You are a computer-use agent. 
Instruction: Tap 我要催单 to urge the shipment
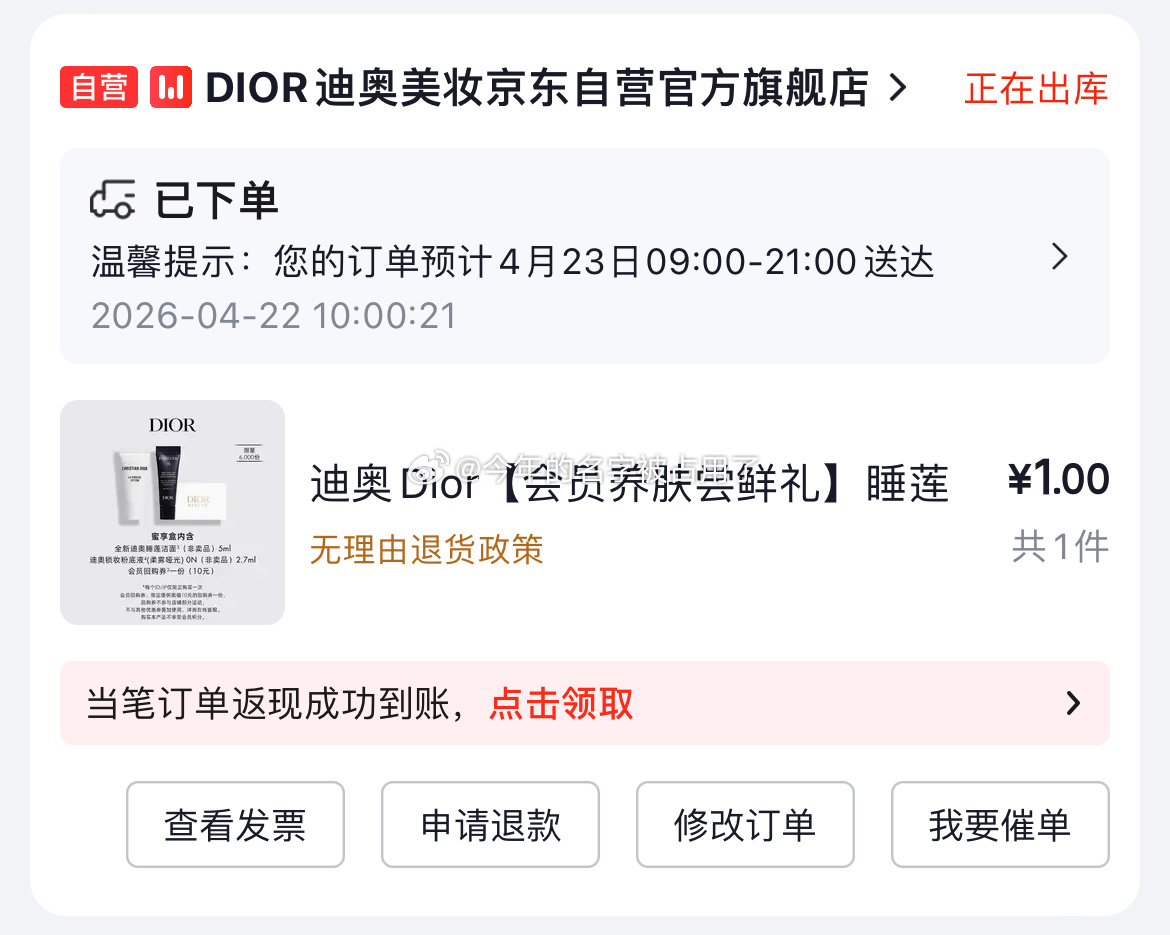point(1000,825)
